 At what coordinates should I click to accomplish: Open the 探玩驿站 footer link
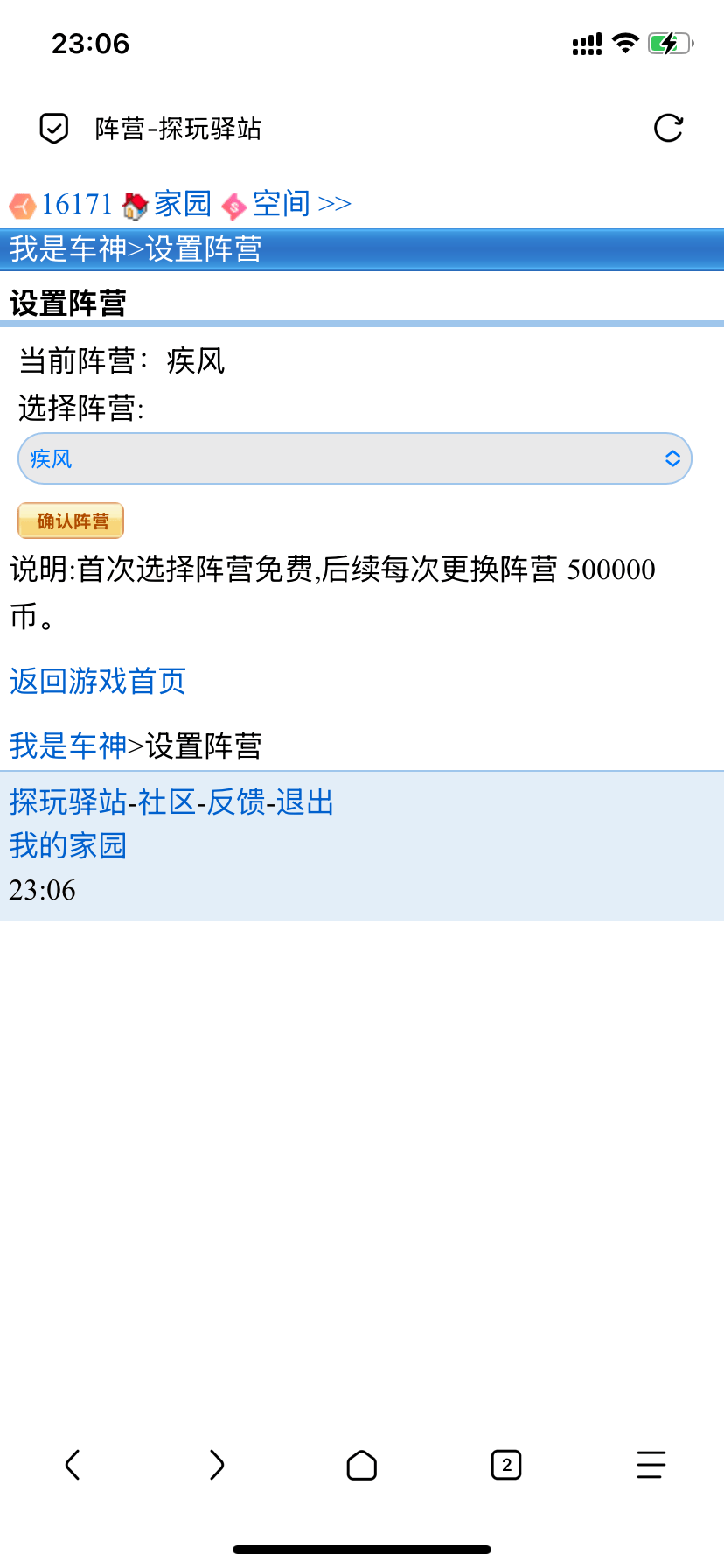pyautogui.click(x=67, y=801)
